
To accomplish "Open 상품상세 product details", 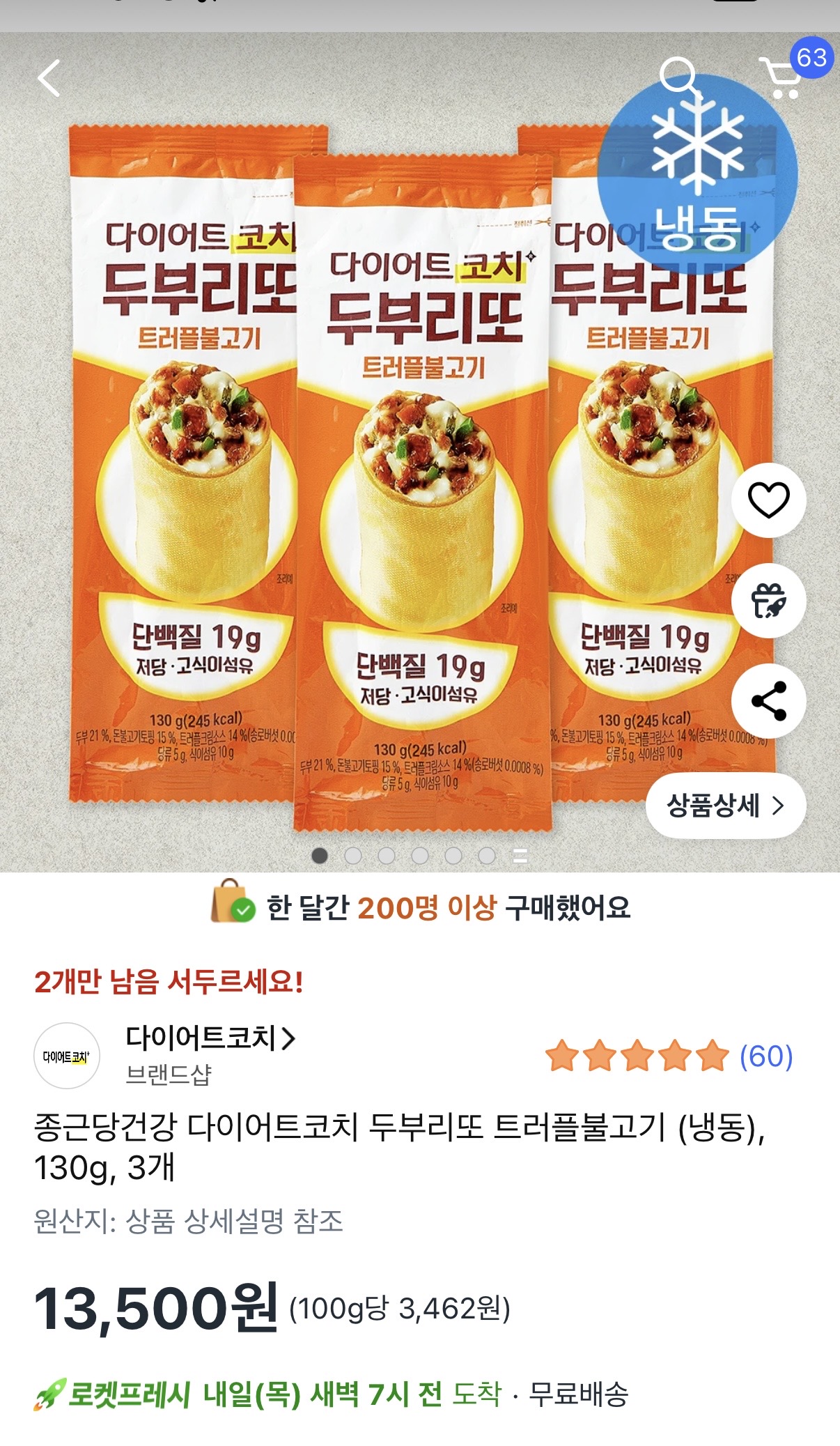I will point(726,806).
